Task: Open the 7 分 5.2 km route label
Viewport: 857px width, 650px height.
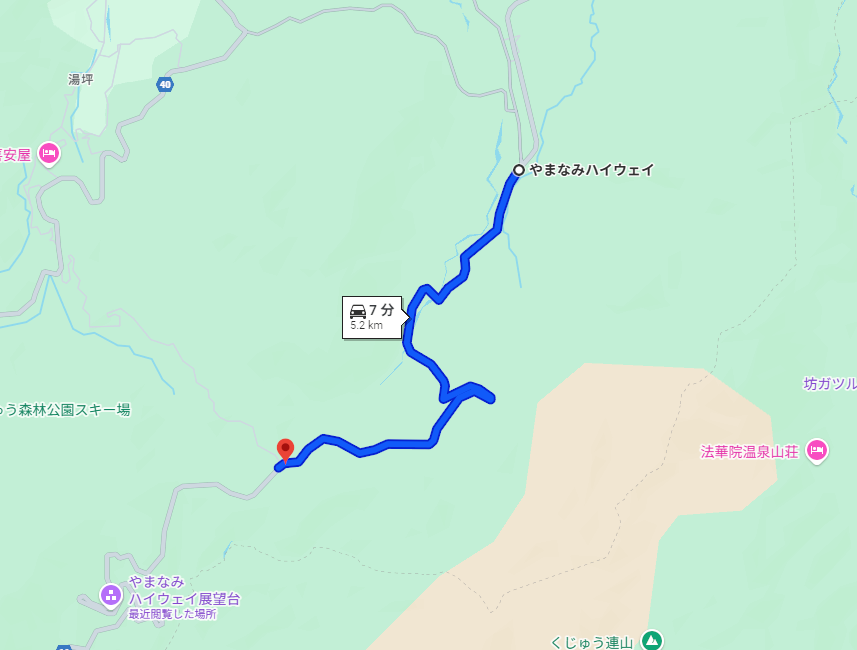Action: (372, 317)
